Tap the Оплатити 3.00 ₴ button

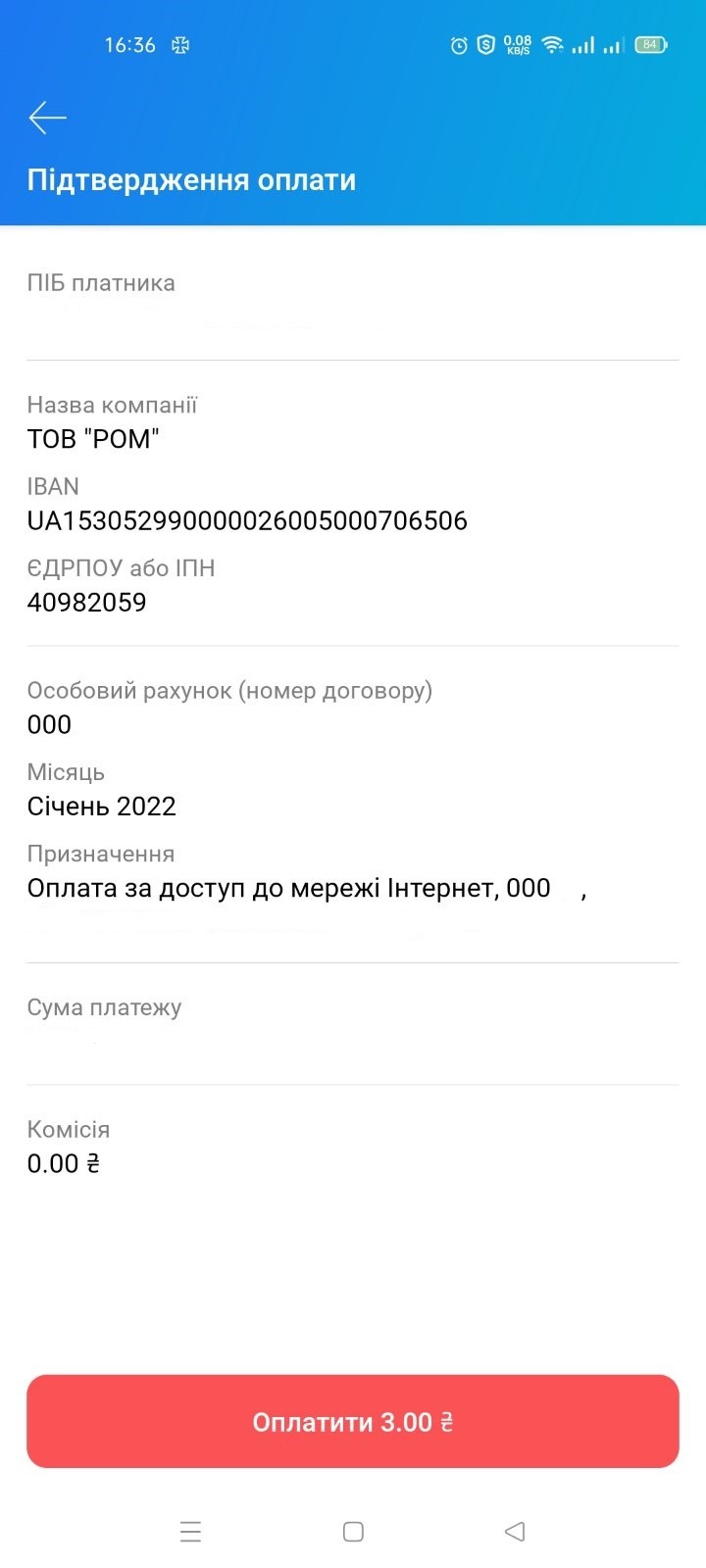(353, 1421)
